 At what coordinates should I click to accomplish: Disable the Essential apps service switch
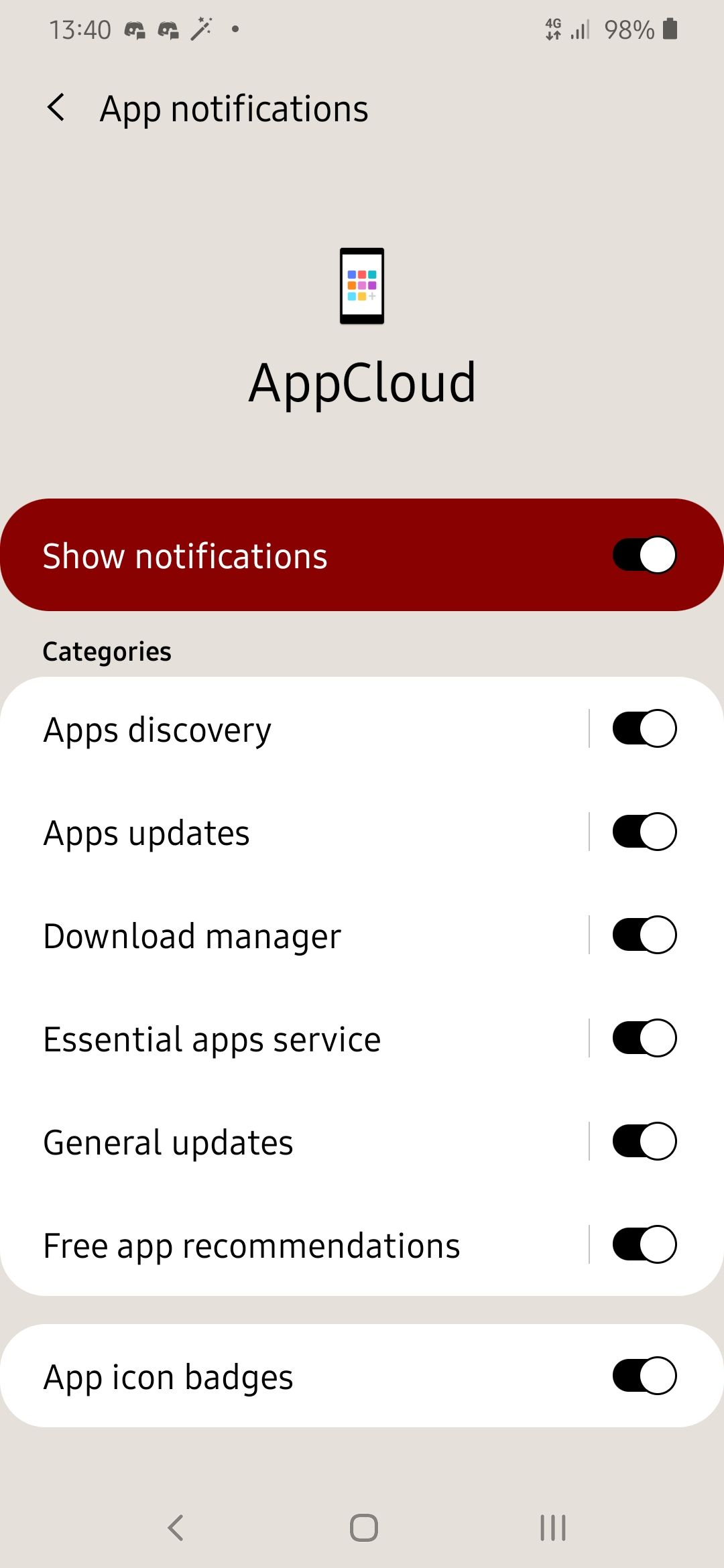click(x=644, y=1038)
